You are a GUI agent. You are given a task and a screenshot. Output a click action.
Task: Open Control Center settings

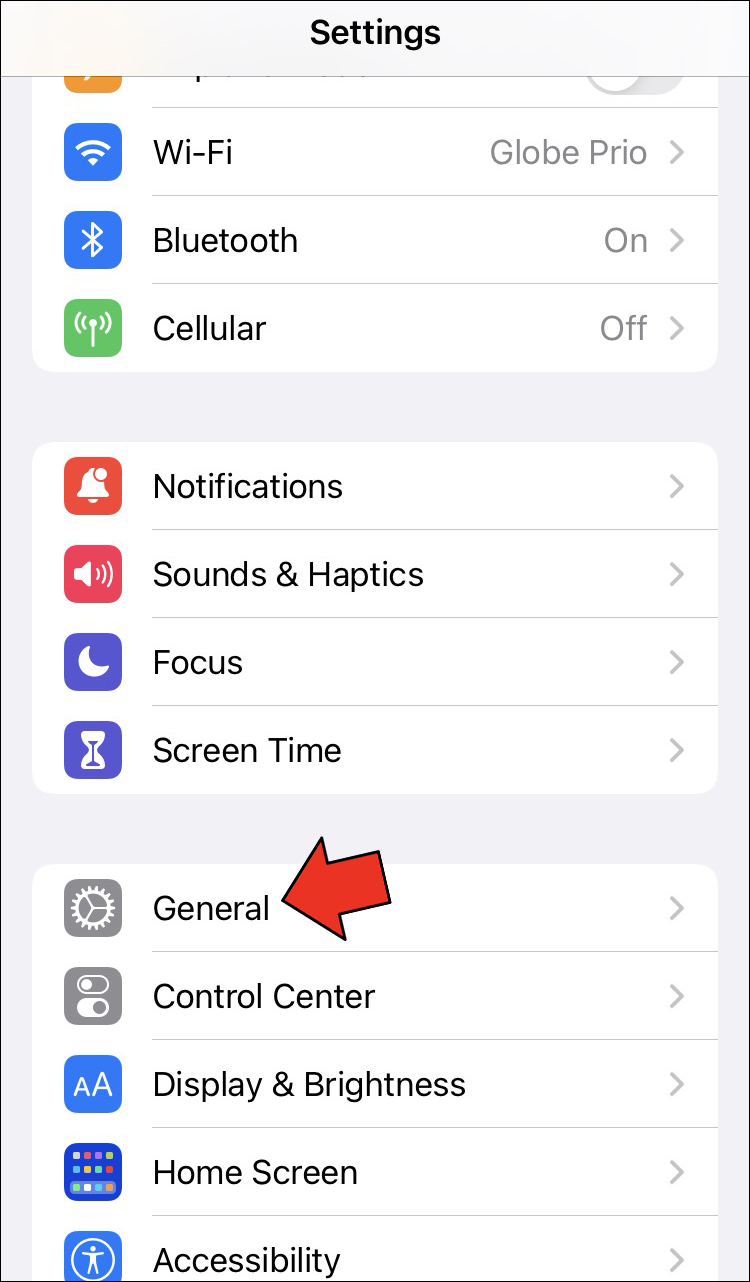pos(375,997)
